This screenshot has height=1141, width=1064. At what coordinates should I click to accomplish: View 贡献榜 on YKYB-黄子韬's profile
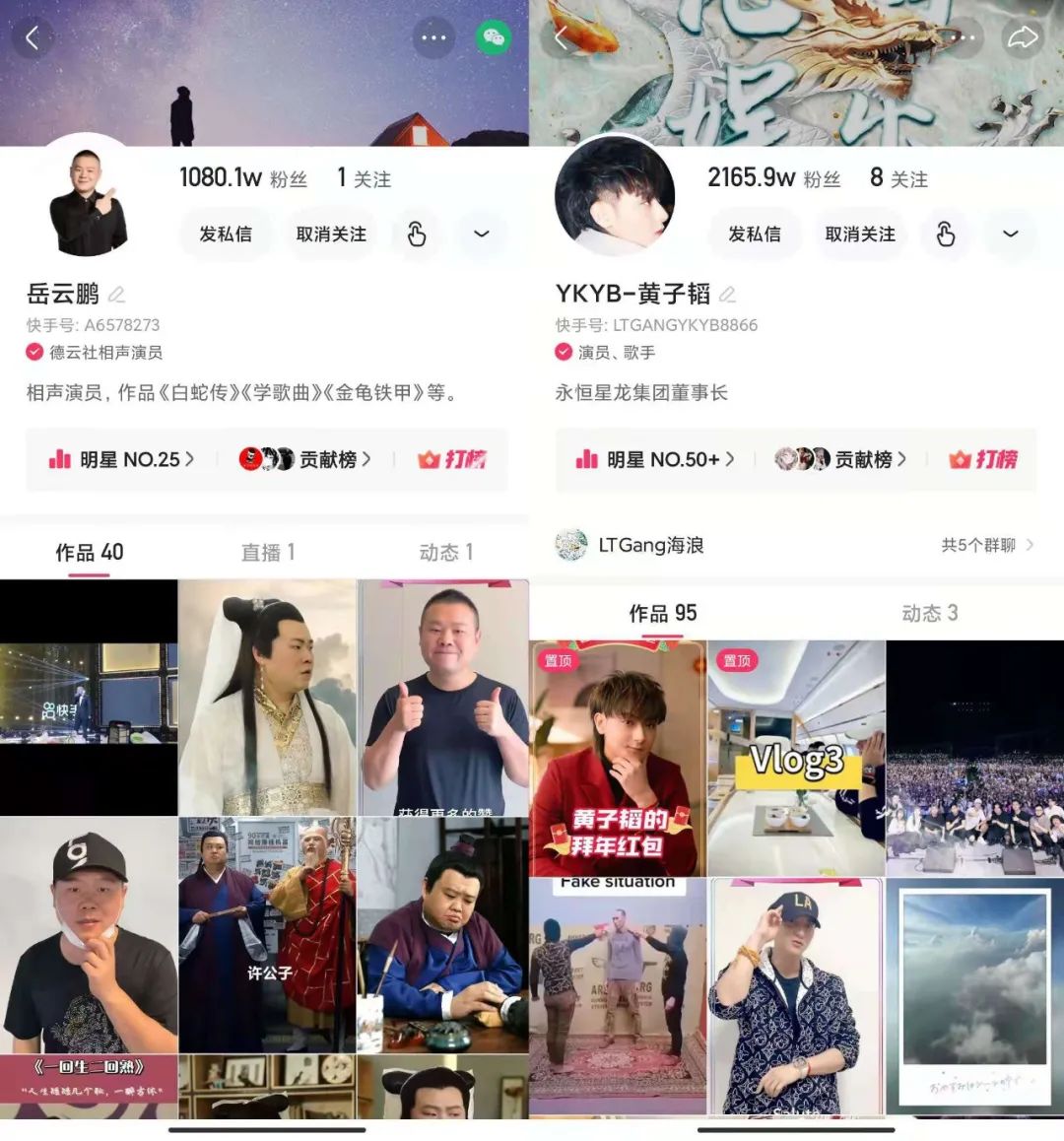click(840, 459)
